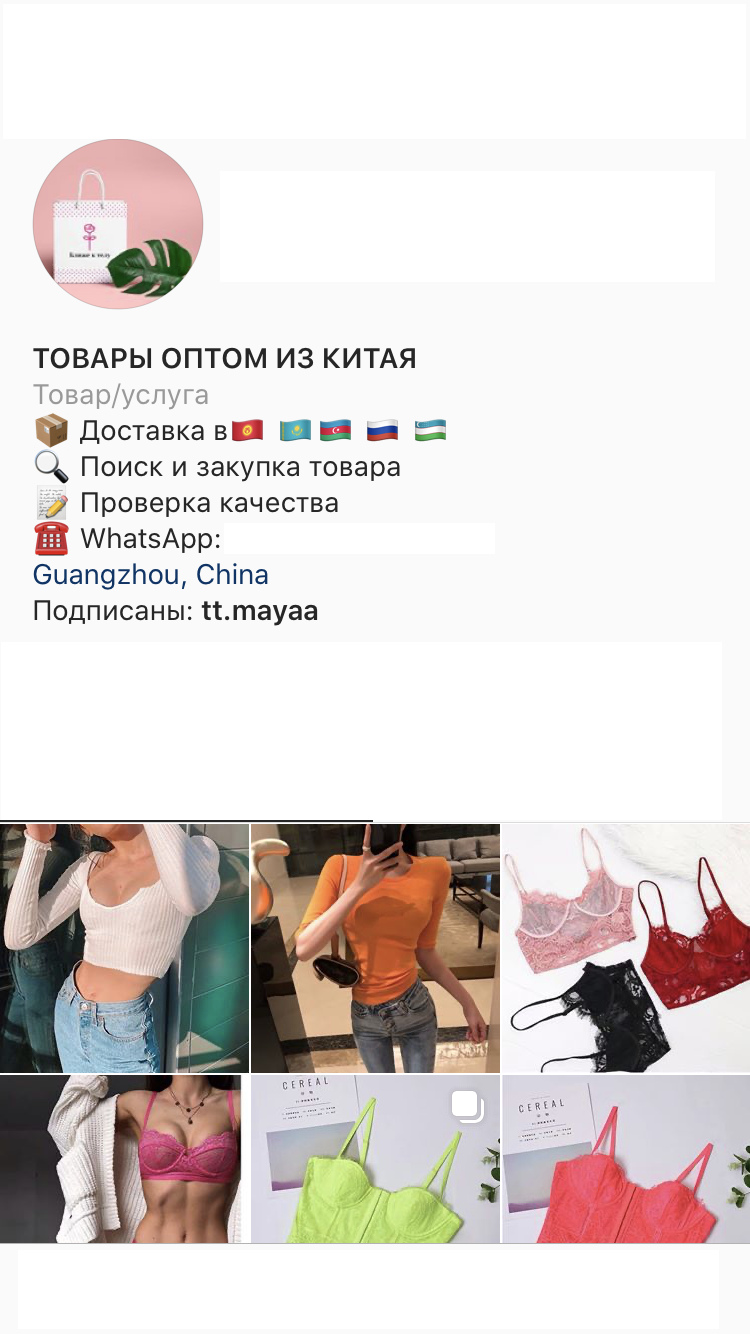Open the profile picture with shopping bag
750x1334 pixels.
[x=118, y=224]
